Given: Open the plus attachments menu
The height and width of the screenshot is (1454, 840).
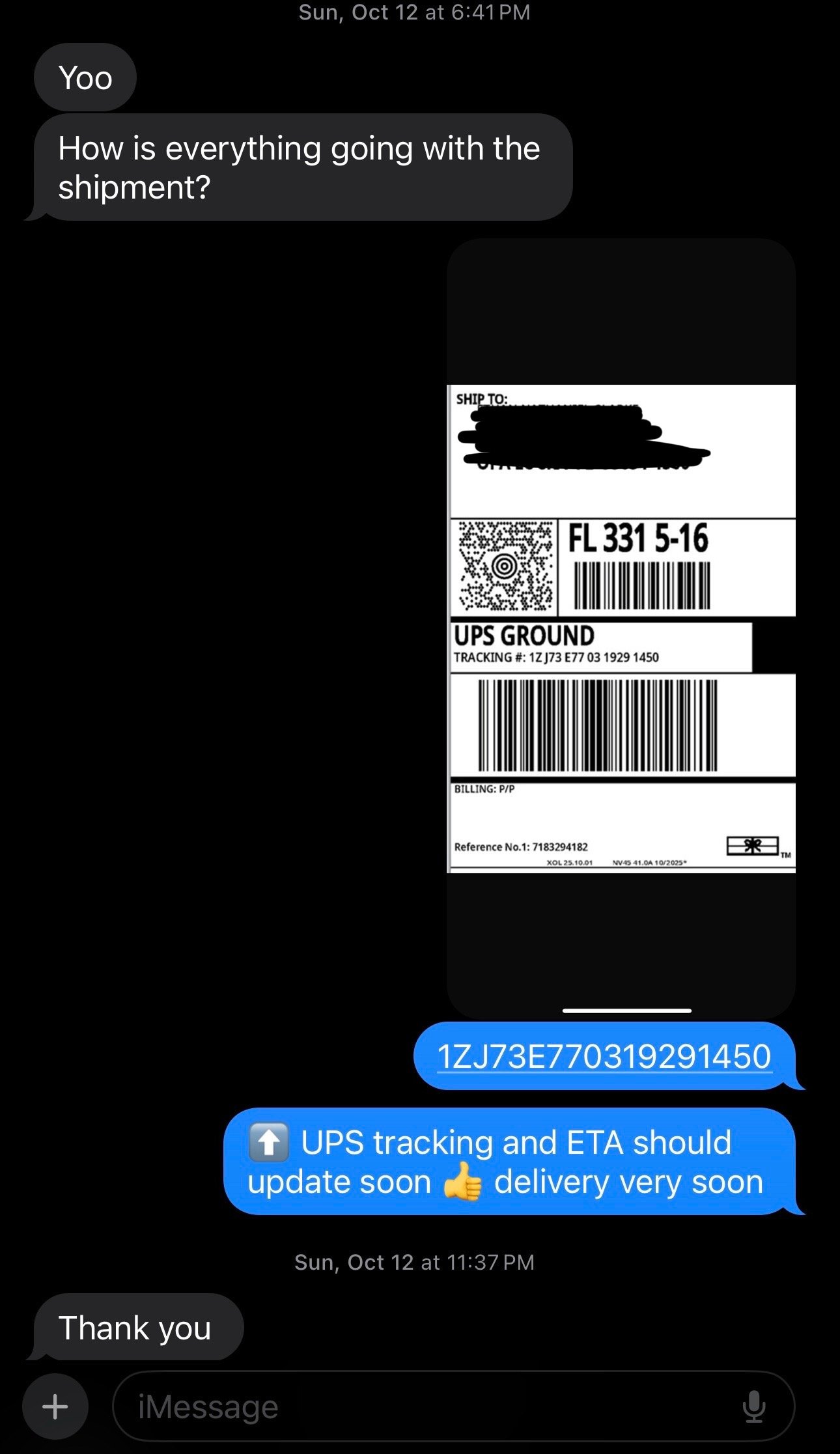Looking at the screenshot, I should pos(55,1406).
